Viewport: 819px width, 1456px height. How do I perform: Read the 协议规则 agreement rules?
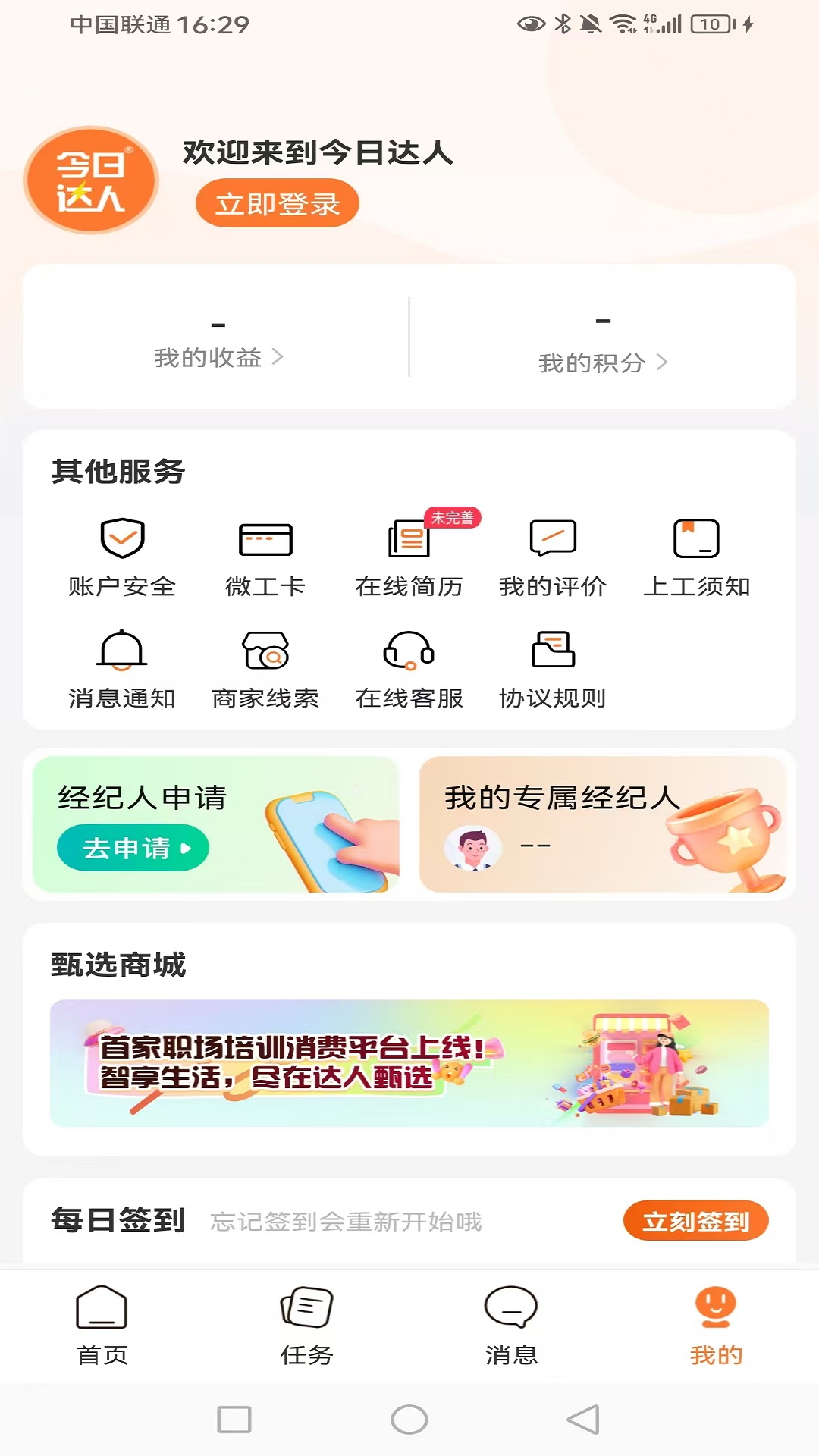point(553,668)
